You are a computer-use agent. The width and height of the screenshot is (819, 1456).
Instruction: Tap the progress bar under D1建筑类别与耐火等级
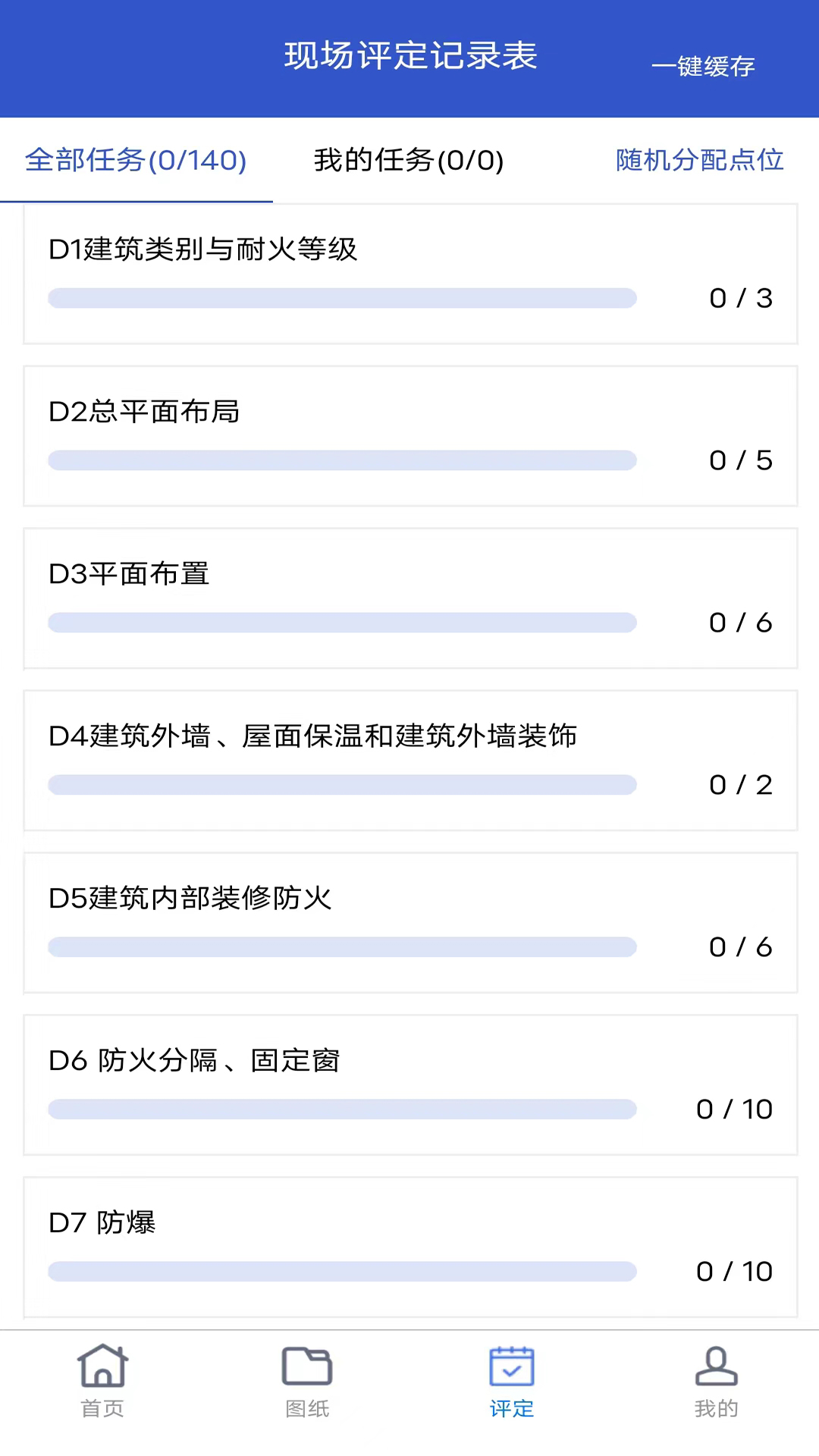click(341, 298)
